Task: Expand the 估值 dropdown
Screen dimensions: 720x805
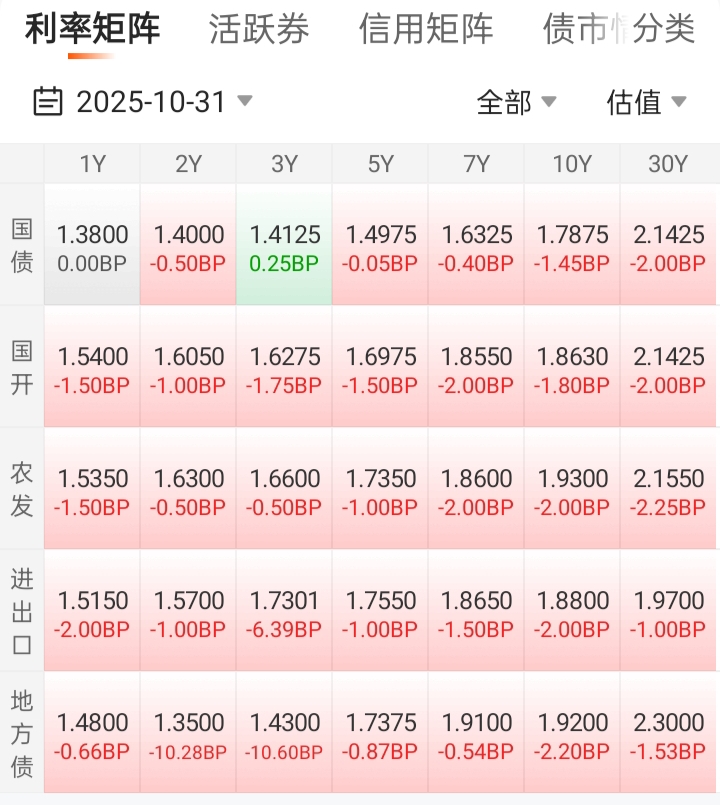Action: pyautogui.click(x=647, y=102)
